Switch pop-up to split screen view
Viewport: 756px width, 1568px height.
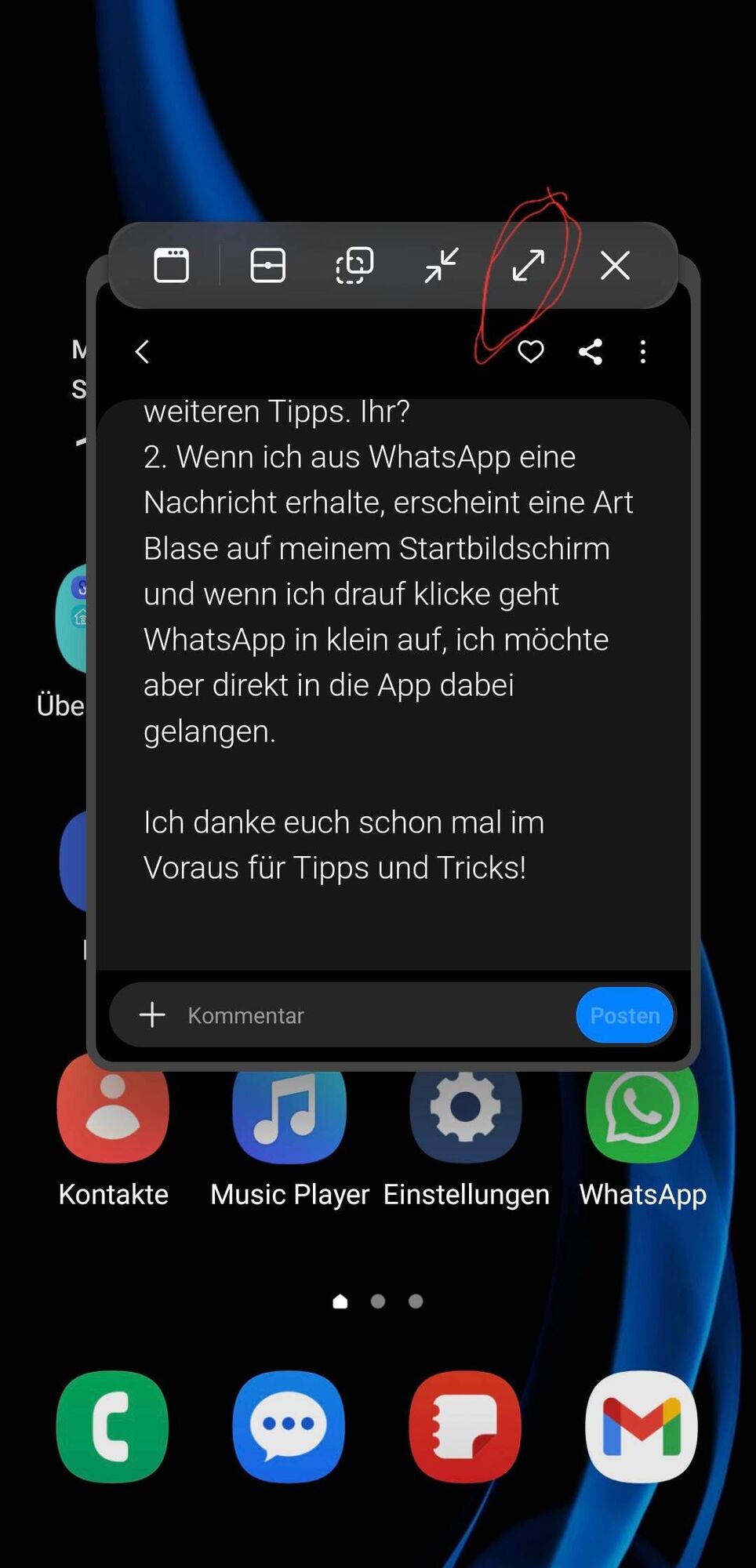point(267,265)
